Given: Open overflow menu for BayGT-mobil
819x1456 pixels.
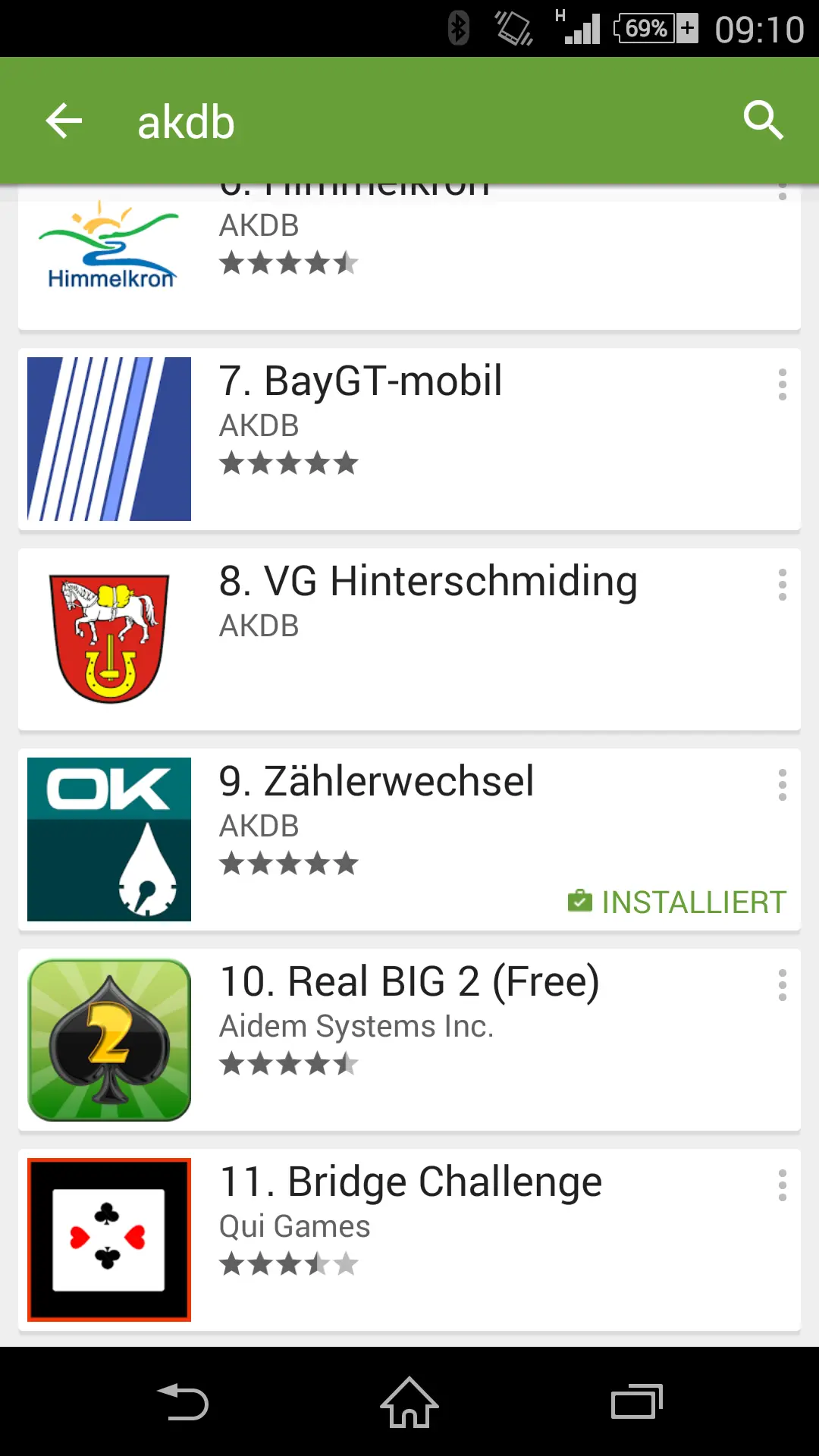Looking at the screenshot, I should coord(782,385).
